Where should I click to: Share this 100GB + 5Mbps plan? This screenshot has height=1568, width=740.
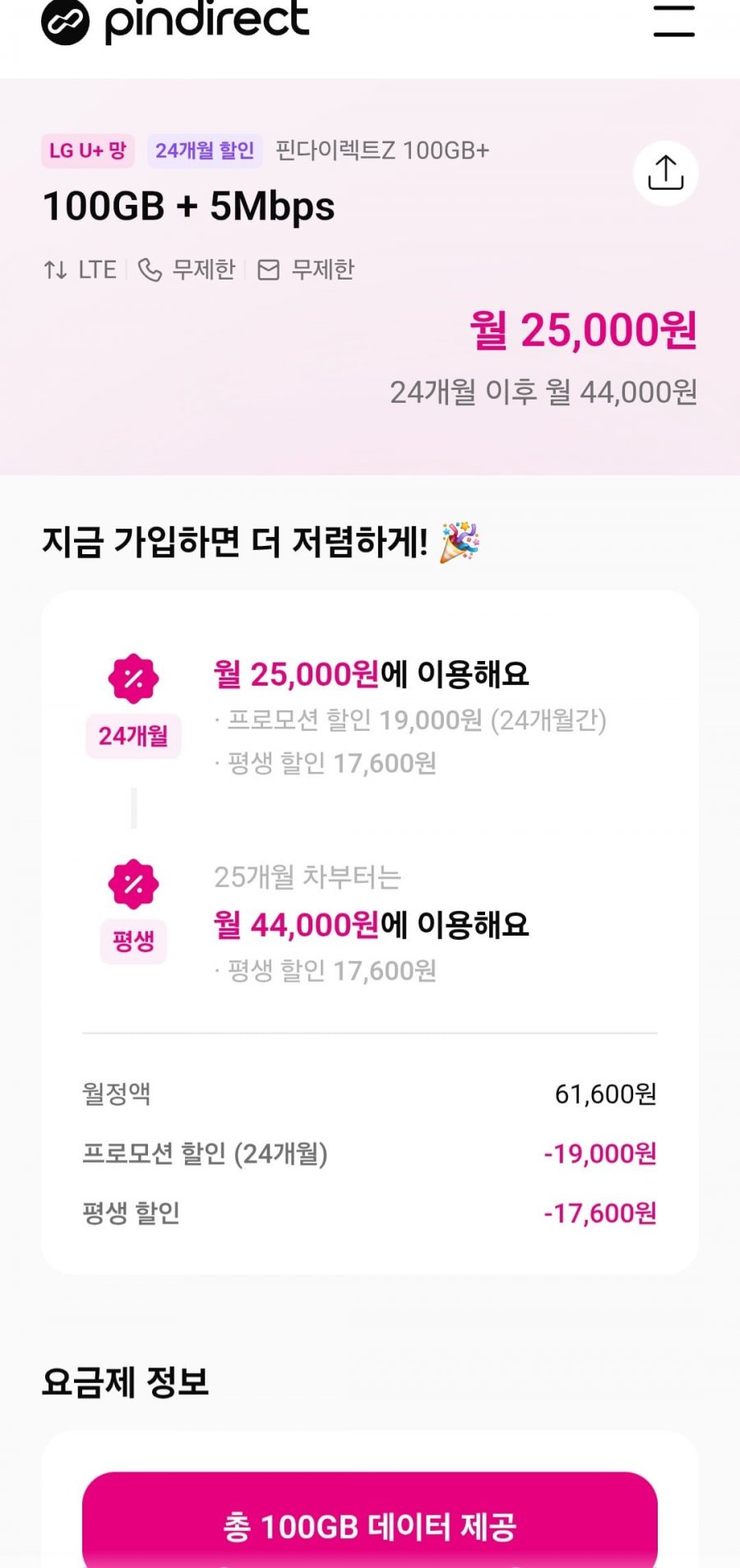coord(665,173)
